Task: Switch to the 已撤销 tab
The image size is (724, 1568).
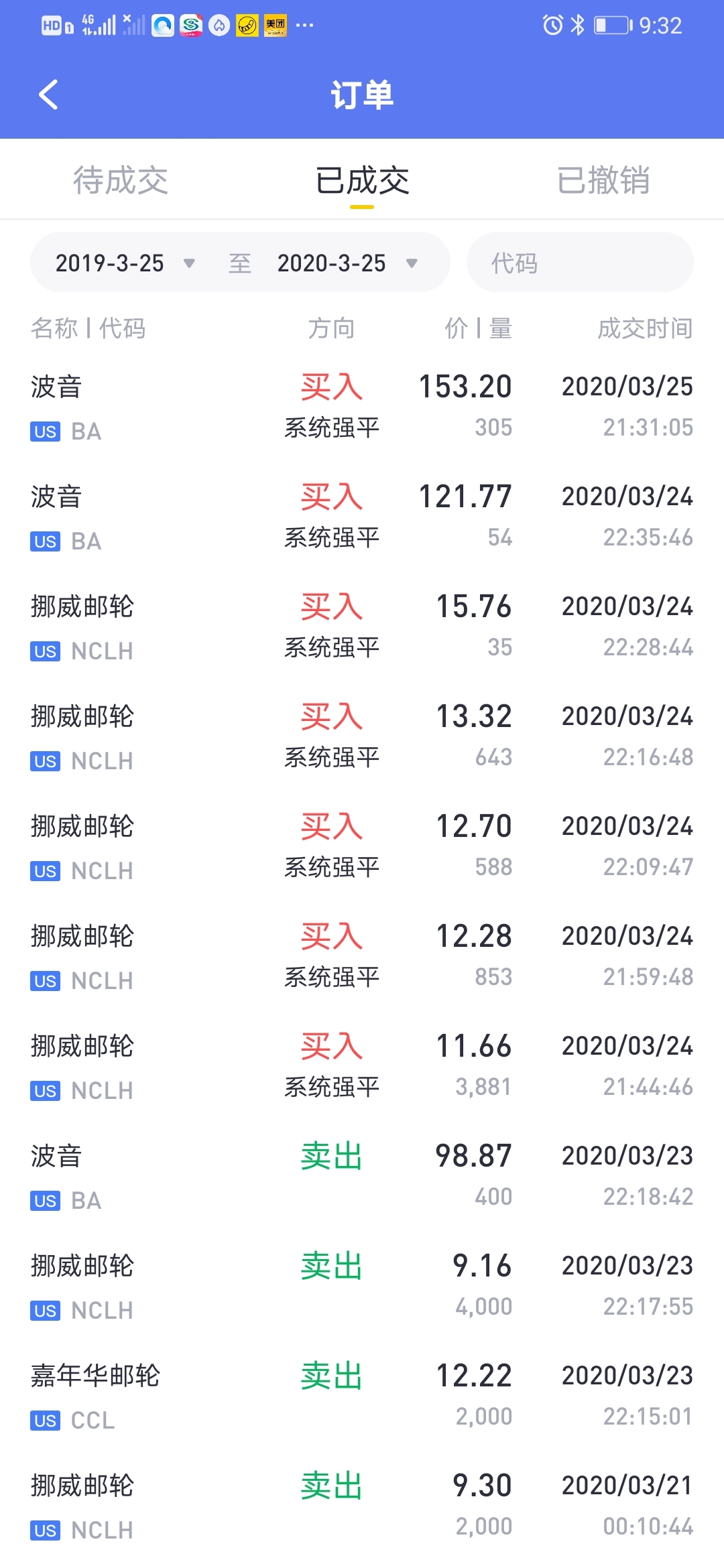Action: pyautogui.click(x=603, y=180)
